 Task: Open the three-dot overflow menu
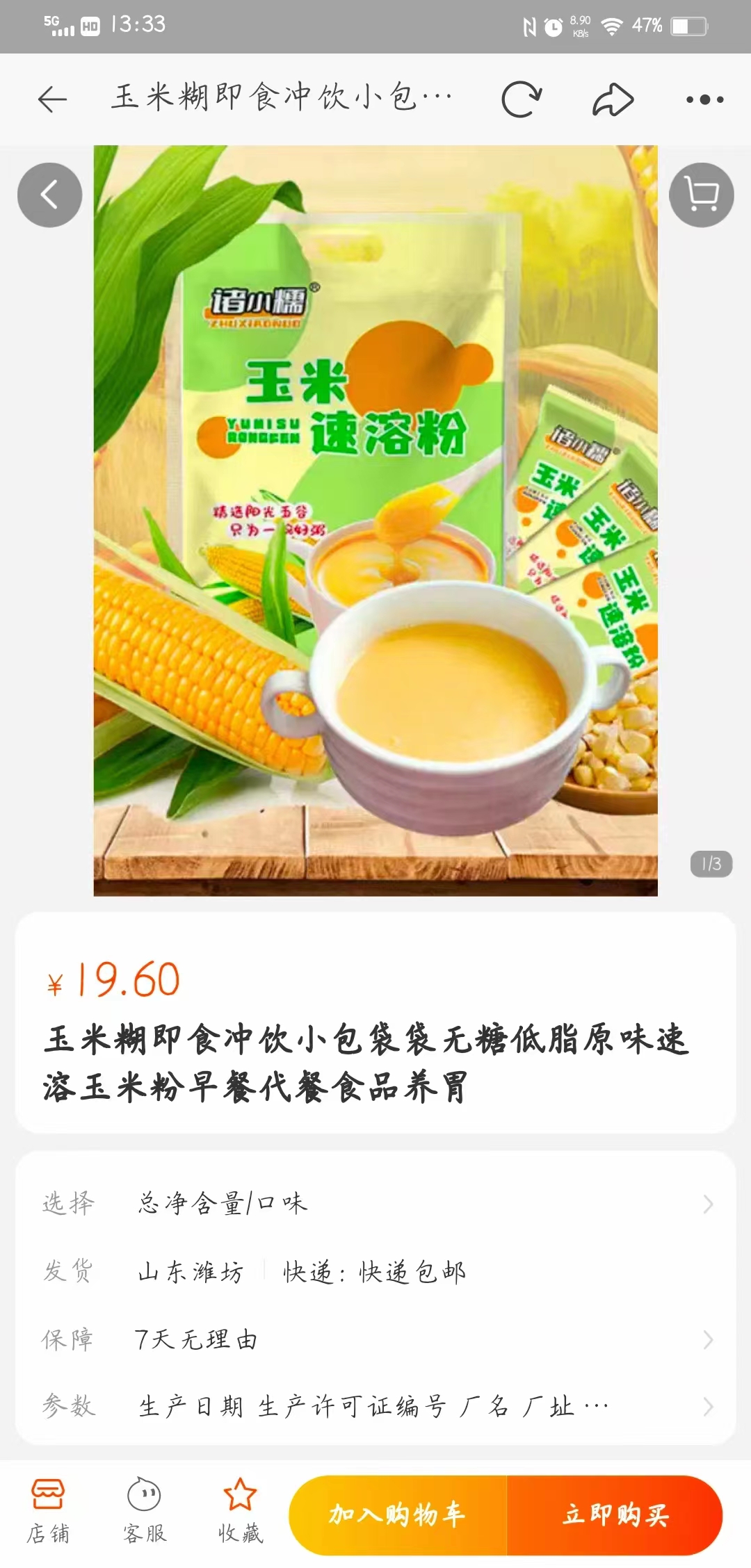tap(704, 99)
